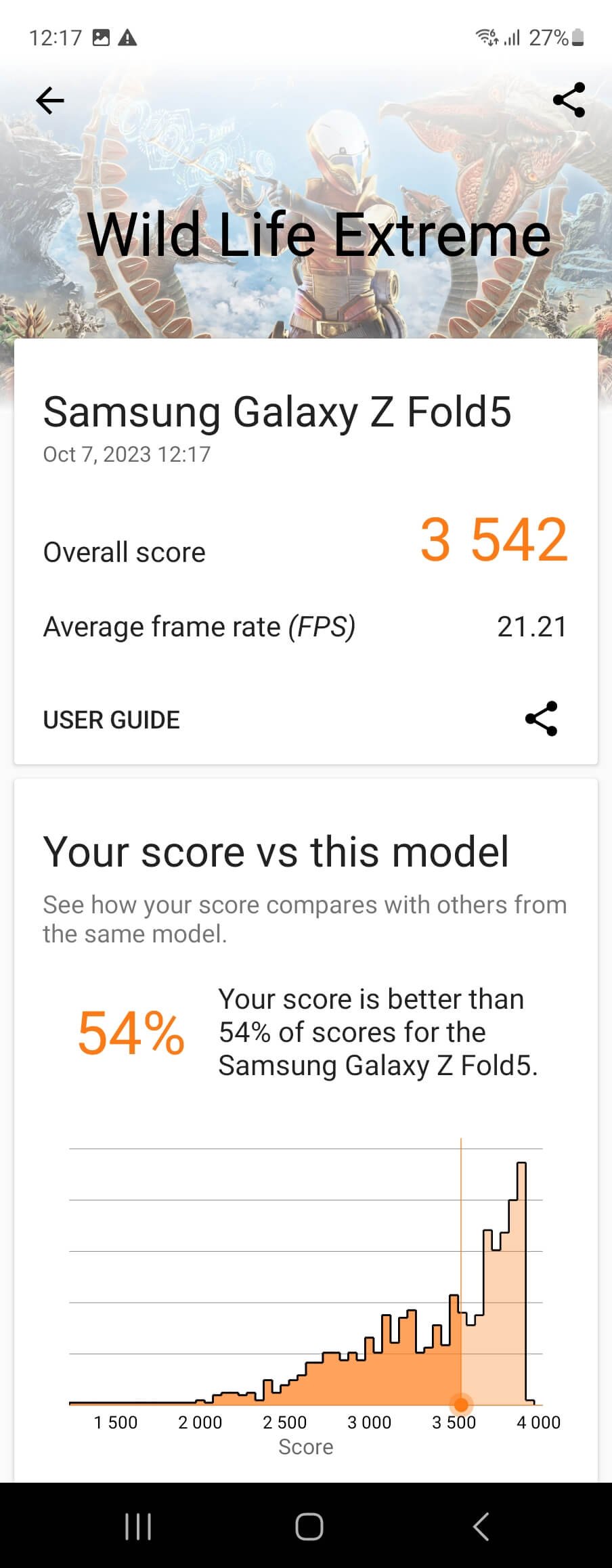612x1568 pixels.
Task: Tap the system back button
Action: click(x=481, y=1526)
